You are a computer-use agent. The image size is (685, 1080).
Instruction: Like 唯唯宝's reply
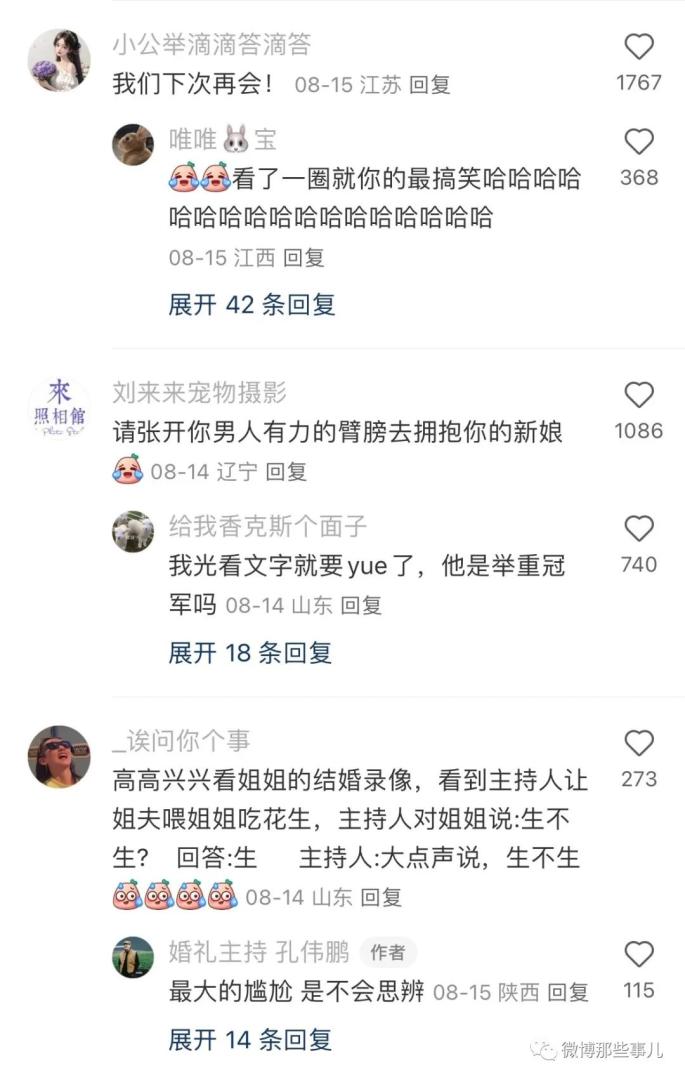click(x=638, y=142)
